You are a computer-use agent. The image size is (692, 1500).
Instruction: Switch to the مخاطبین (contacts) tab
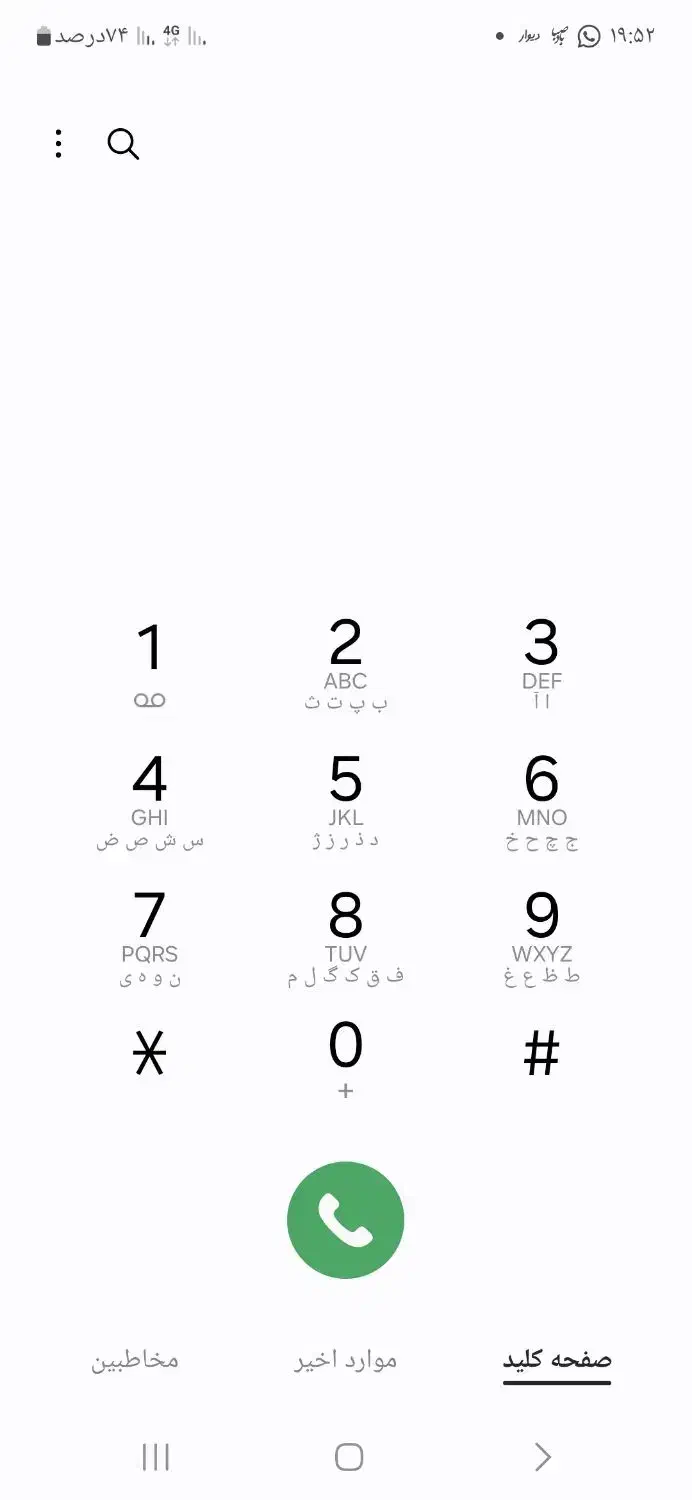tap(135, 1360)
